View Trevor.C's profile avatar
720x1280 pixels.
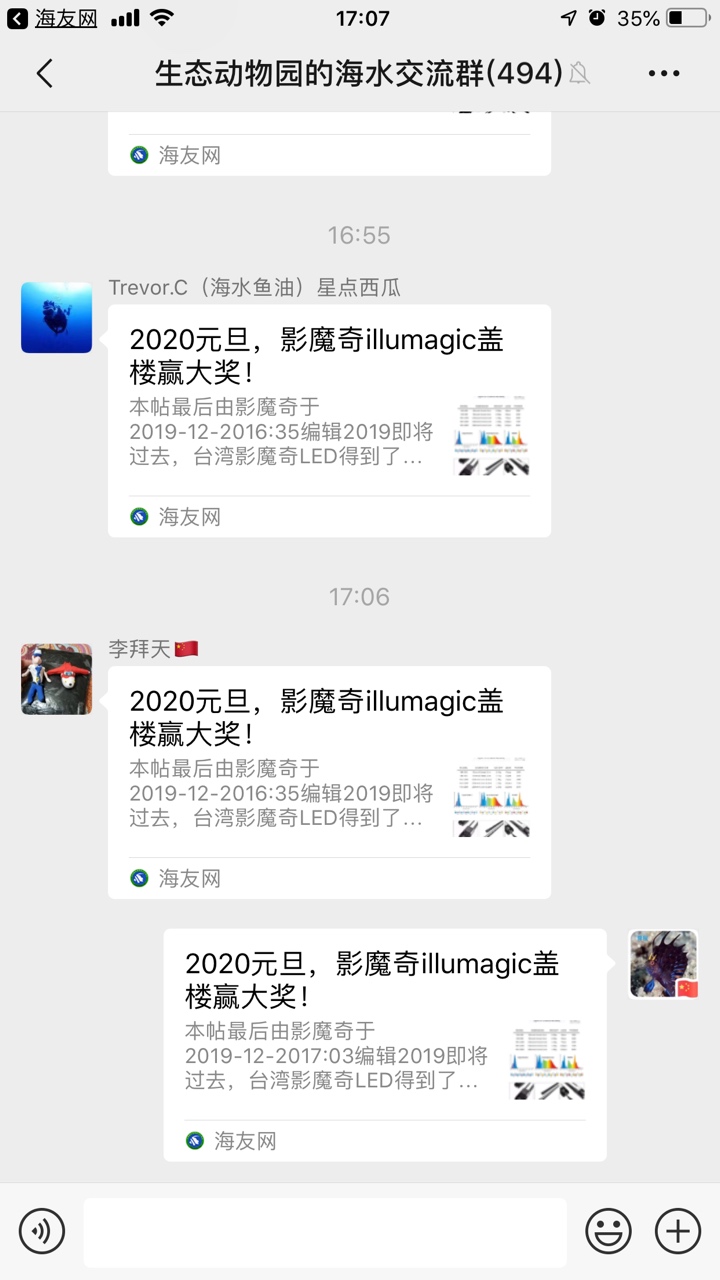tap(57, 317)
